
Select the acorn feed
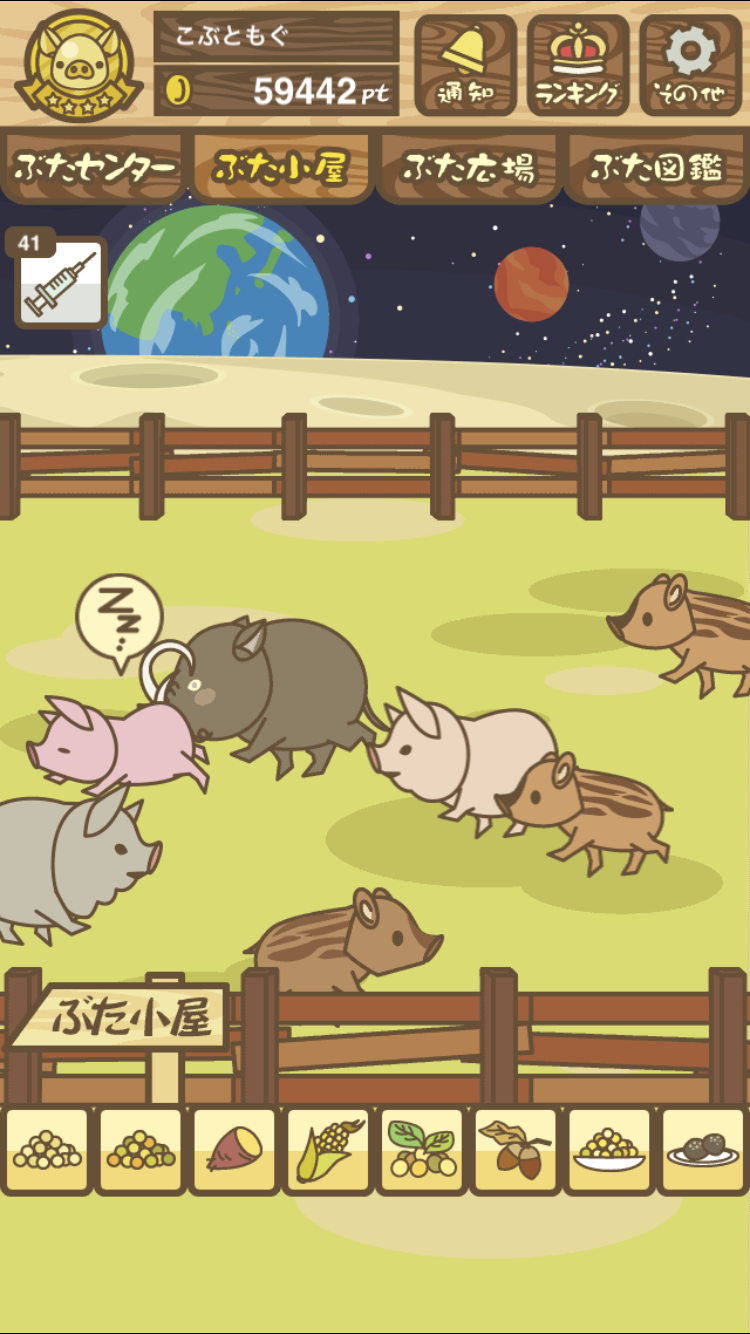pyautogui.click(x=515, y=1149)
